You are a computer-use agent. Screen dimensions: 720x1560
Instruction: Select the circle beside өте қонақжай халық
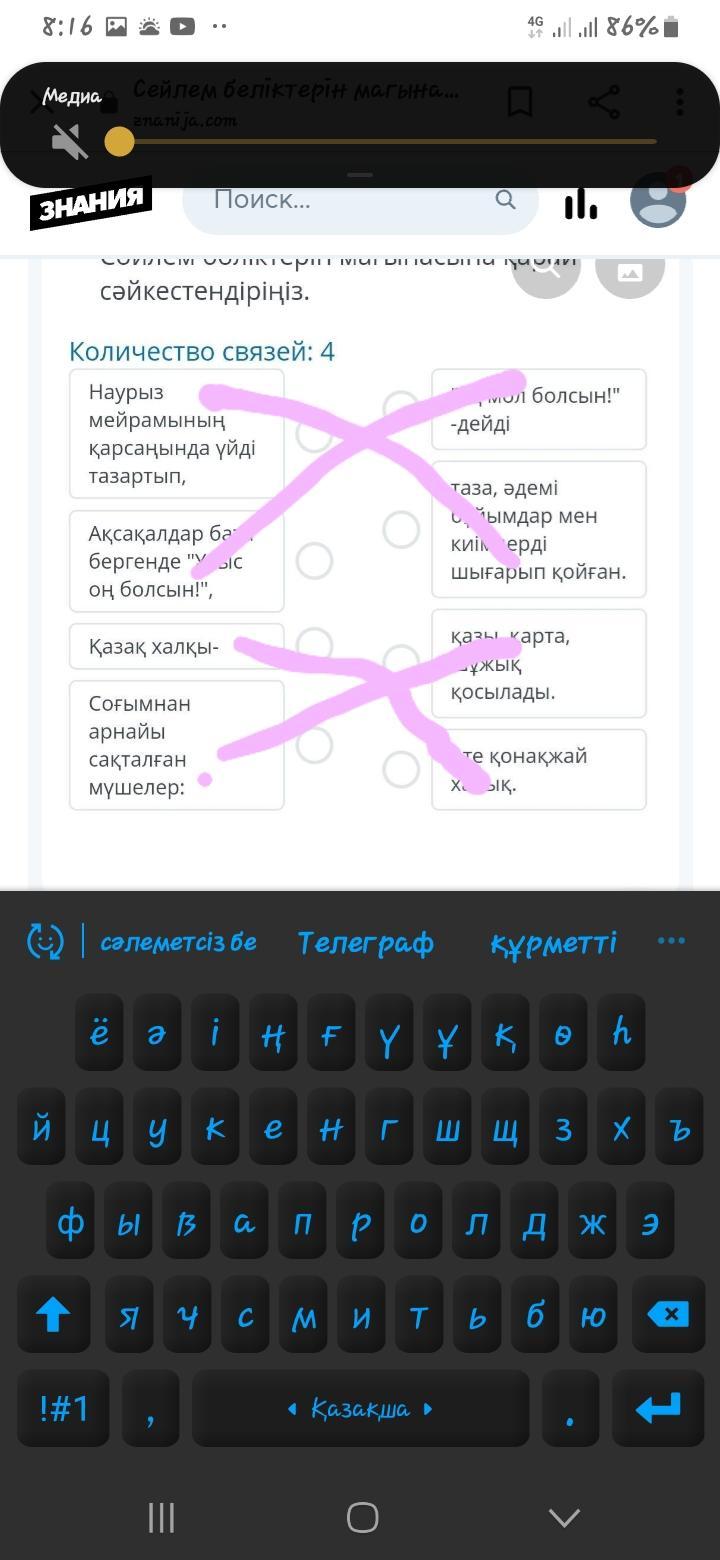click(401, 769)
